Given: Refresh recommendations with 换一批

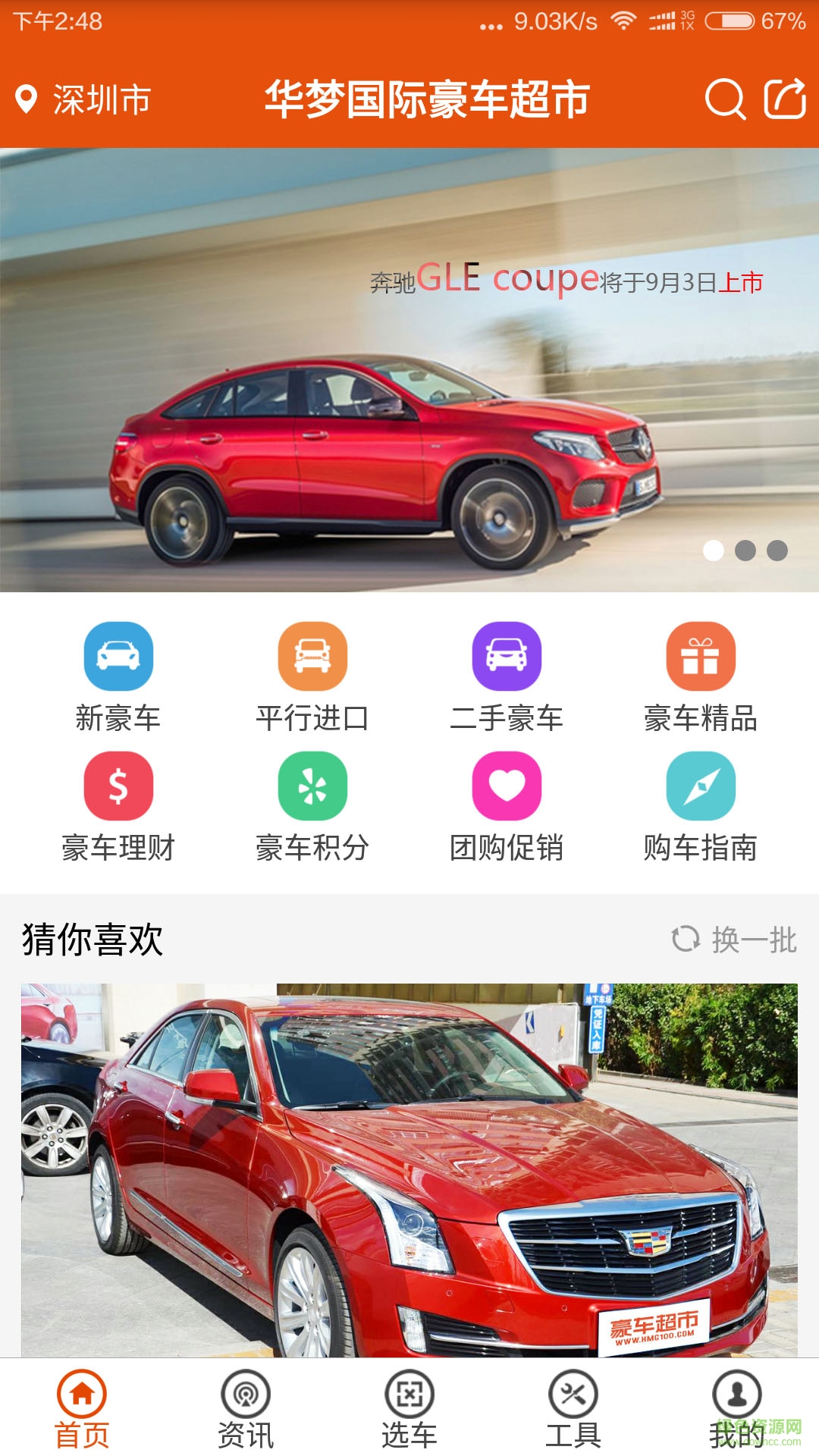Looking at the screenshot, I should (x=734, y=940).
